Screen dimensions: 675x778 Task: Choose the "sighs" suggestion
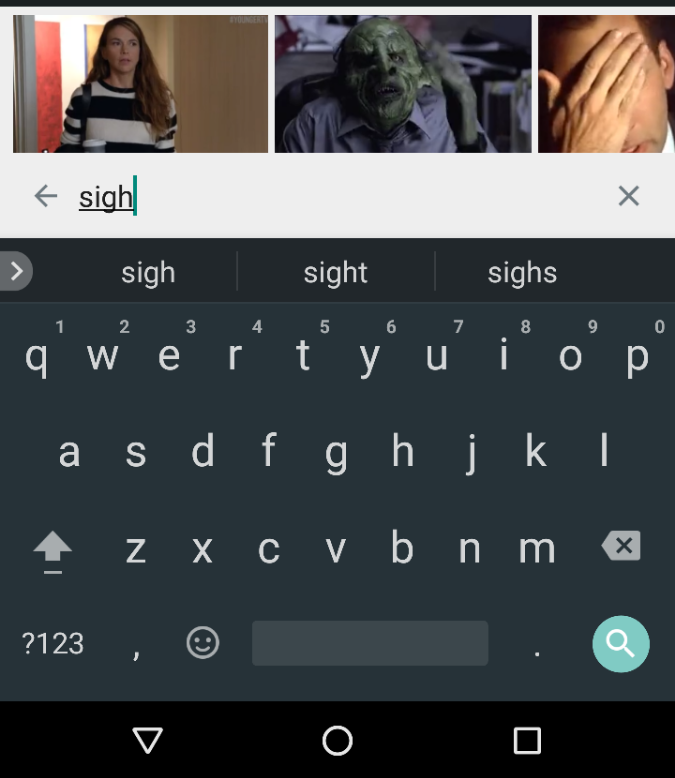pos(522,272)
